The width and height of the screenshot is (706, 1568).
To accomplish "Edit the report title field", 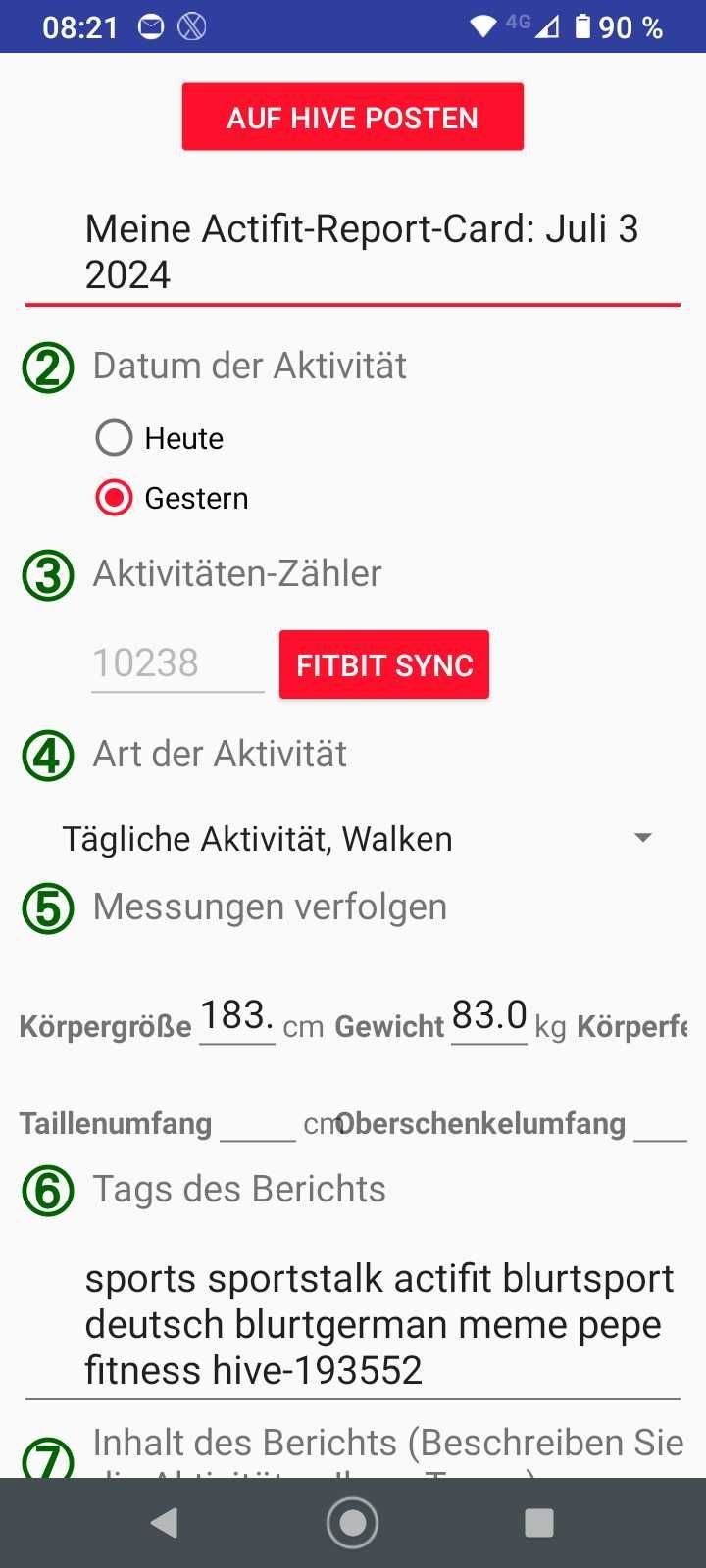I will pyautogui.click(x=352, y=252).
